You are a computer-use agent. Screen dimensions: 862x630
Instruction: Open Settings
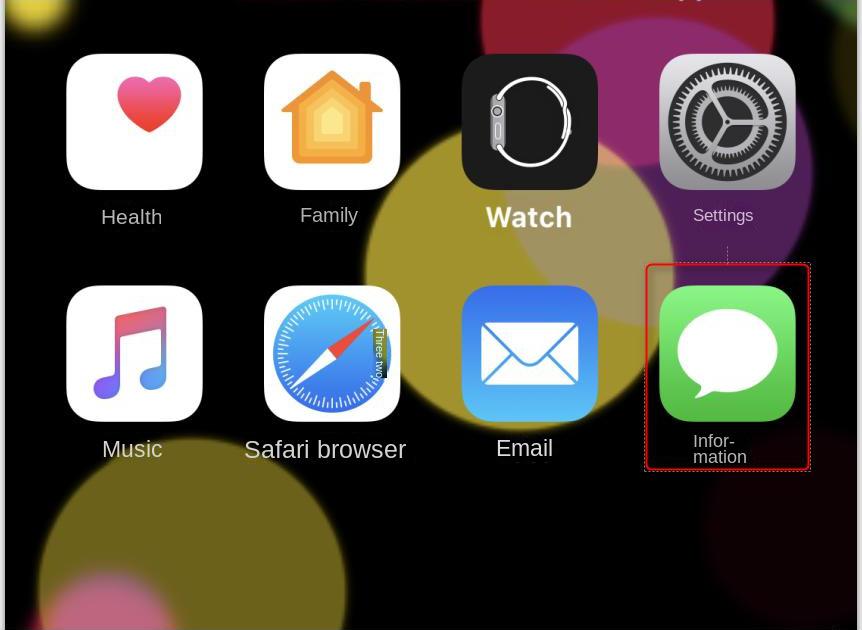pyautogui.click(x=727, y=122)
